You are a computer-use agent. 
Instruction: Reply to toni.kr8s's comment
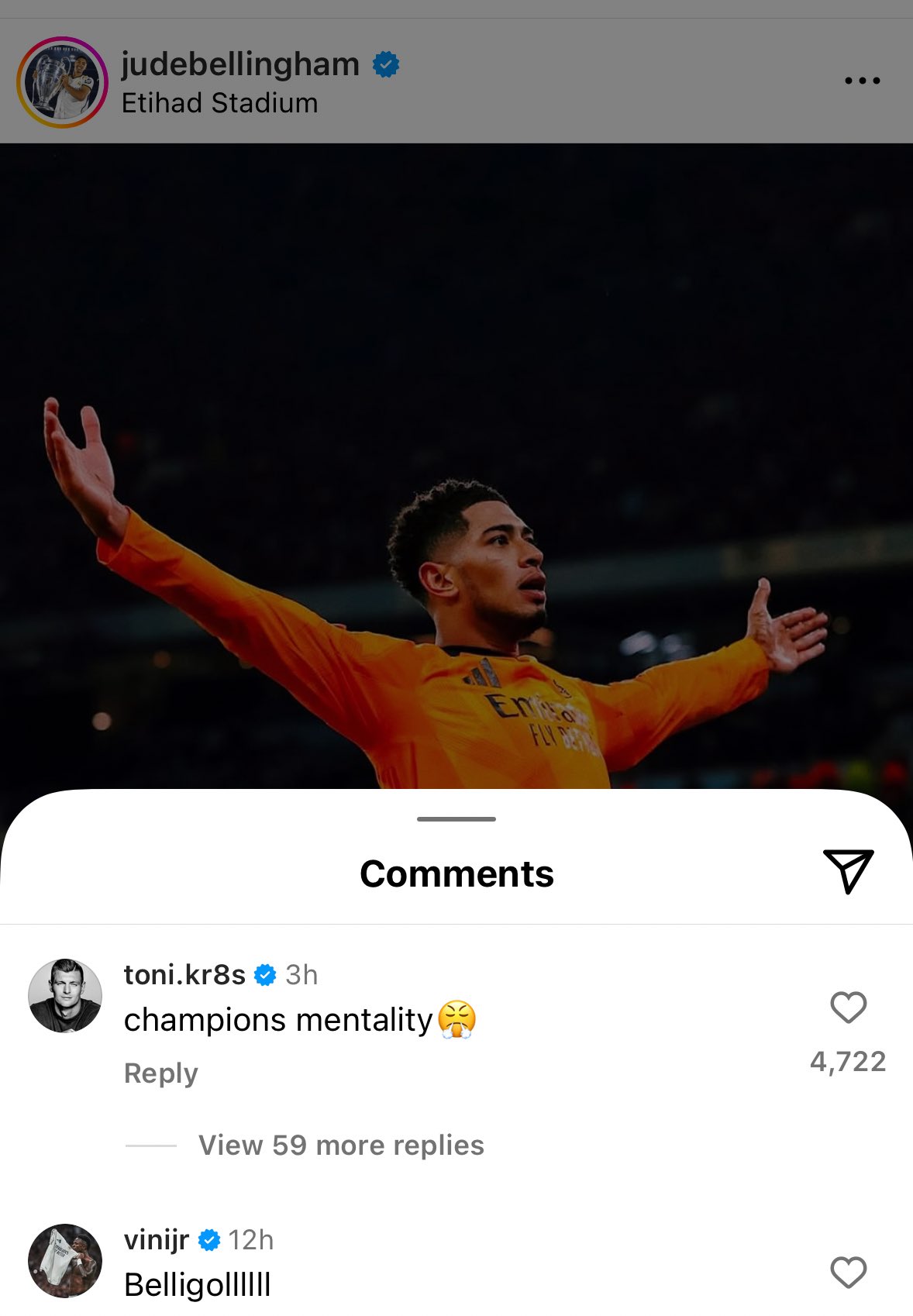point(161,1073)
